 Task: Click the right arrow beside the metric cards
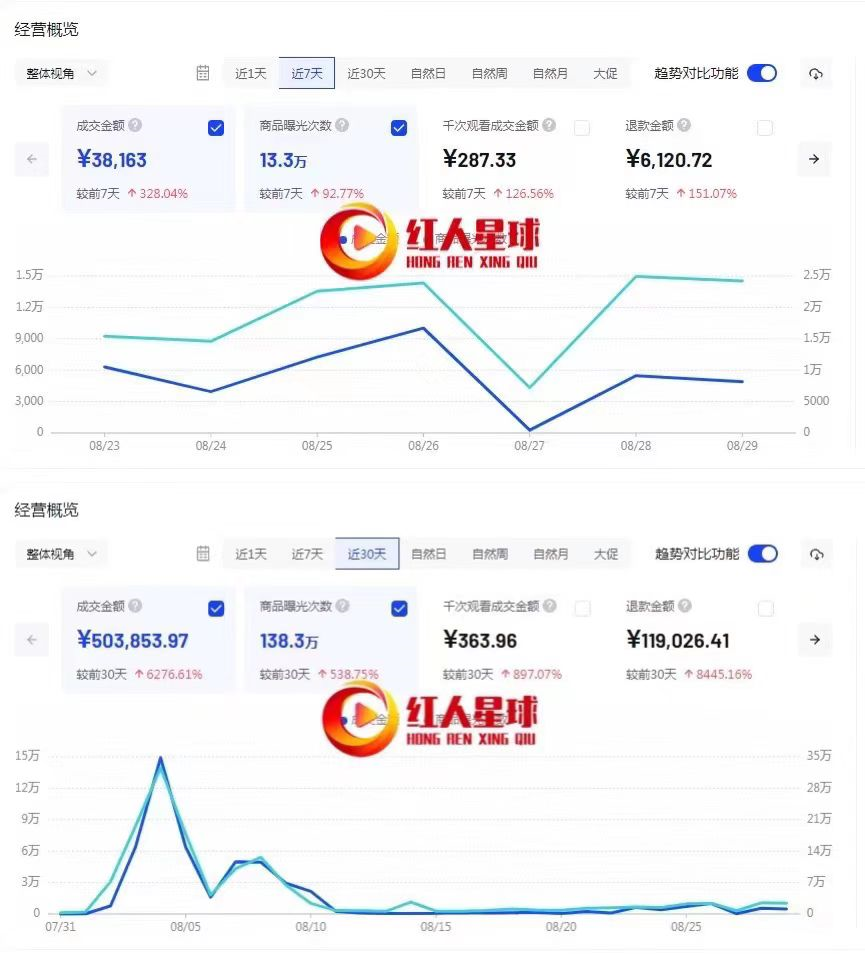(814, 159)
